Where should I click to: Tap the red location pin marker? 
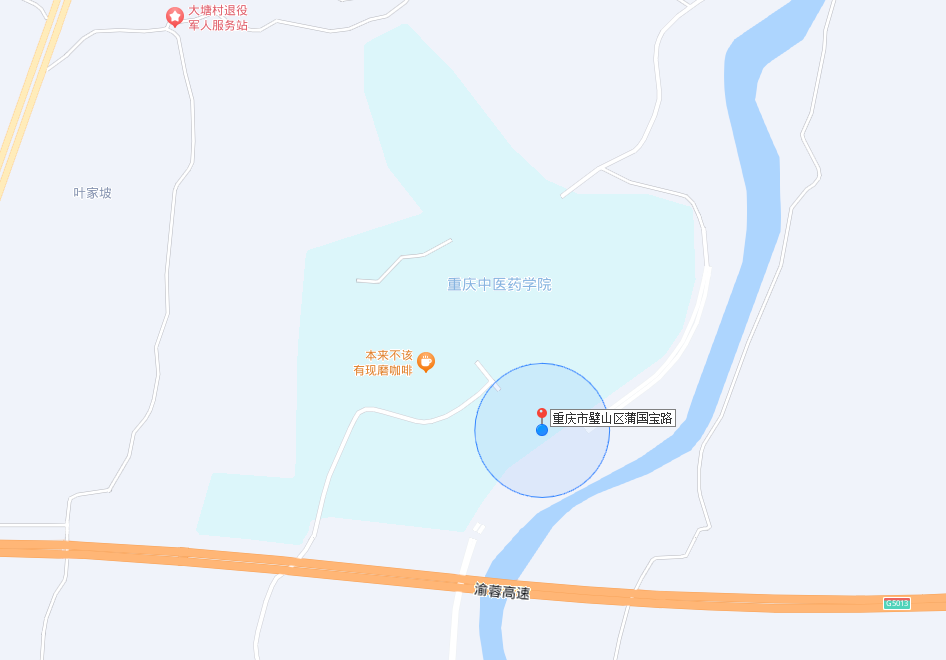pyautogui.click(x=542, y=414)
